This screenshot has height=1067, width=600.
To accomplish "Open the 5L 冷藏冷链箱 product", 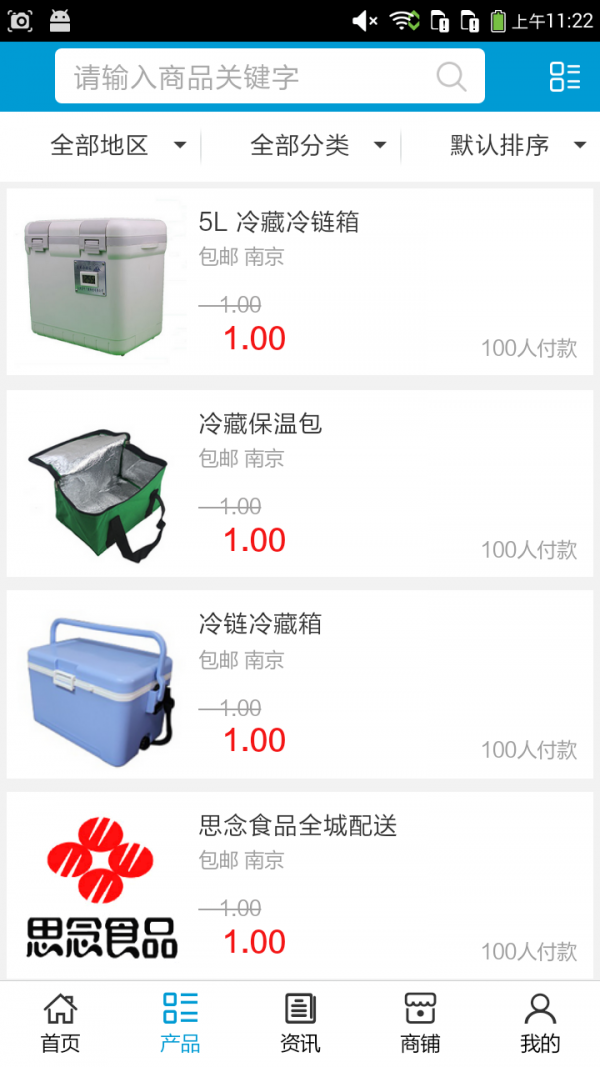I will (x=300, y=282).
